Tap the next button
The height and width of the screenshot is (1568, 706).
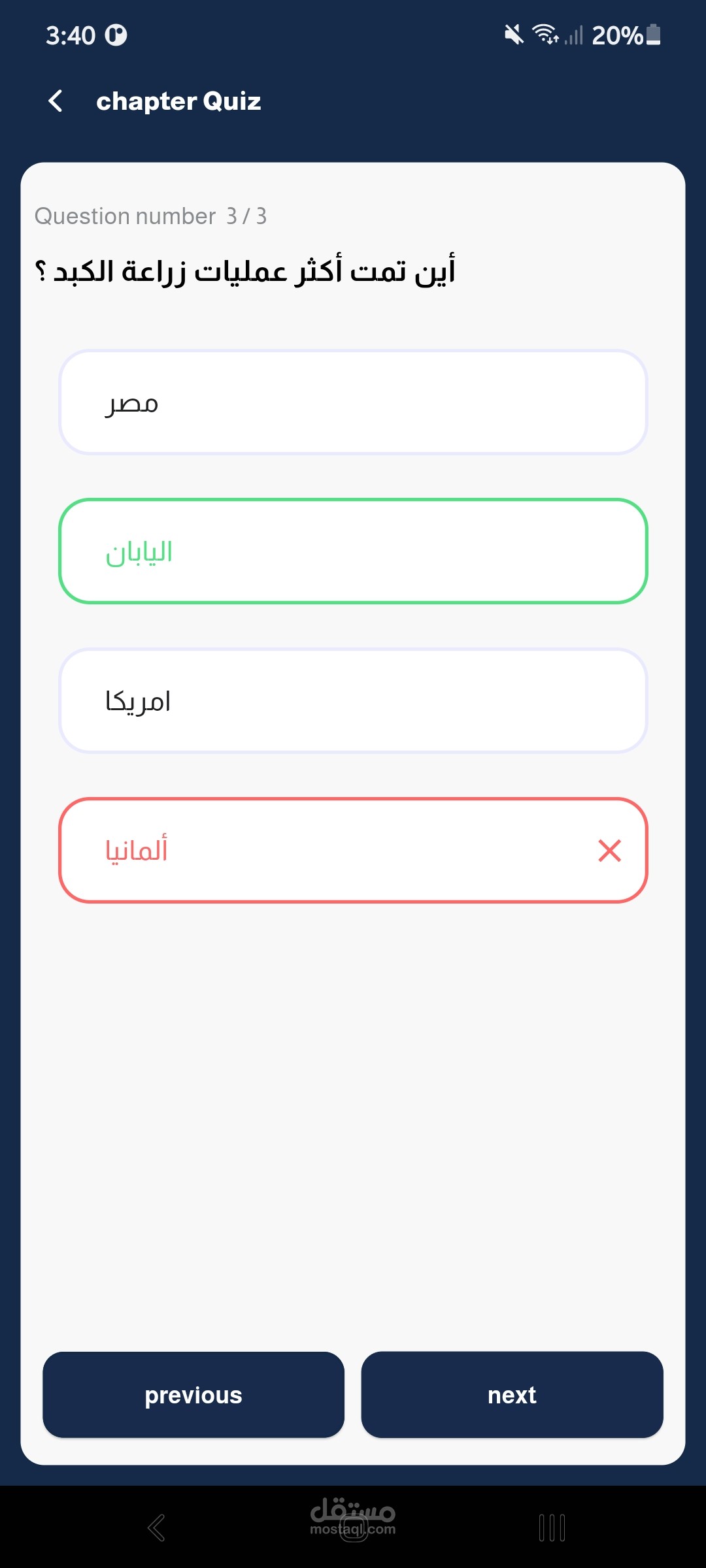[512, 1395]
